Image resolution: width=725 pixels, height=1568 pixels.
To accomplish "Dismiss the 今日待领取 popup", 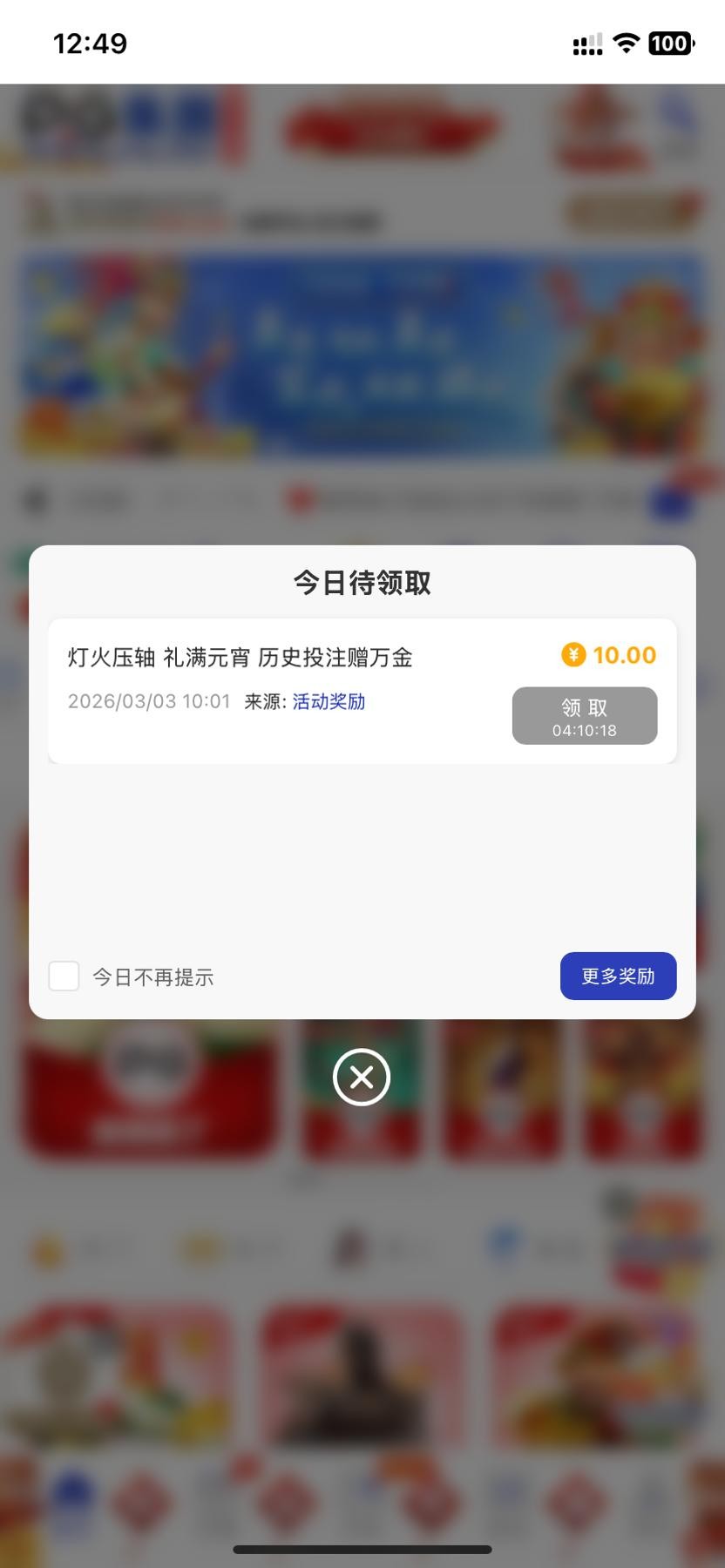I will (x=362, y=1078).
